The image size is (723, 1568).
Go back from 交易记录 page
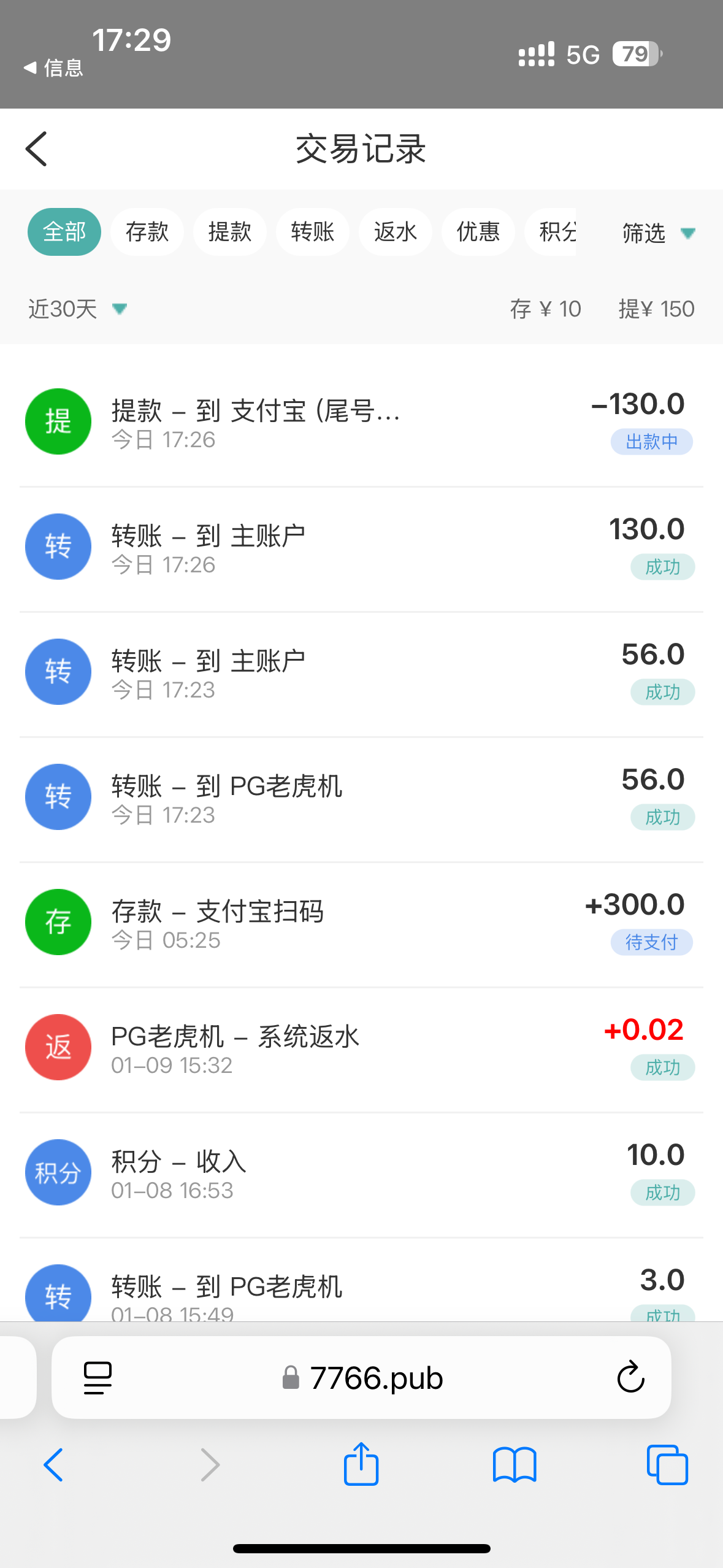coord(36,149)
